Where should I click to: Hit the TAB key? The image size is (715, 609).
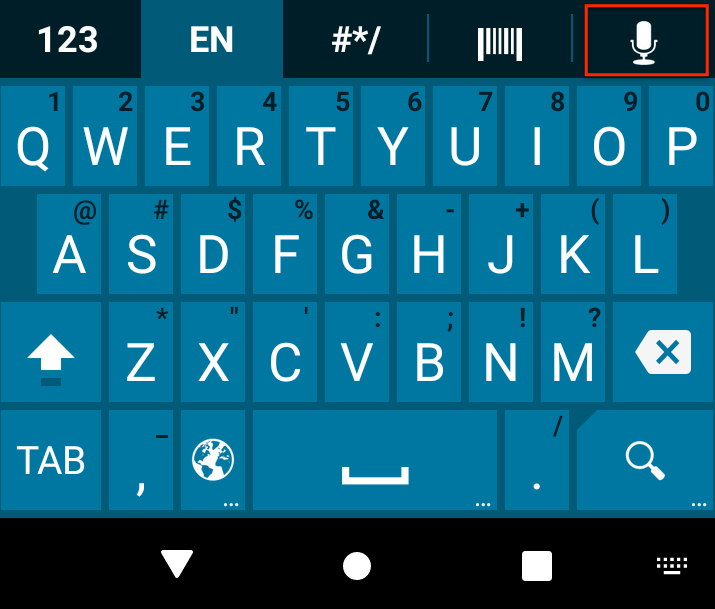pos(51,460)
